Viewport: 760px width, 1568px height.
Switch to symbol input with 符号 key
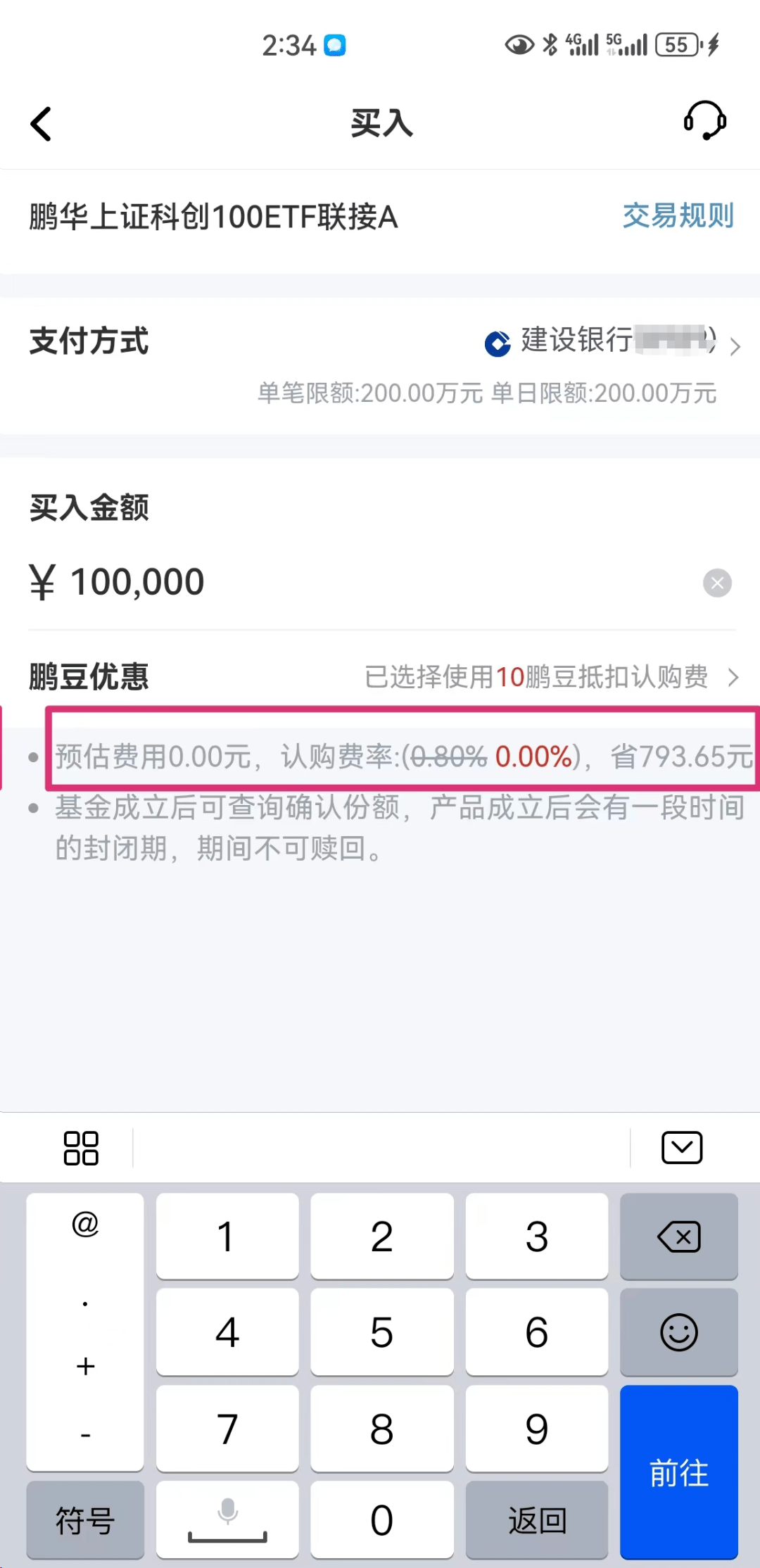click(x=84, y=1520)
